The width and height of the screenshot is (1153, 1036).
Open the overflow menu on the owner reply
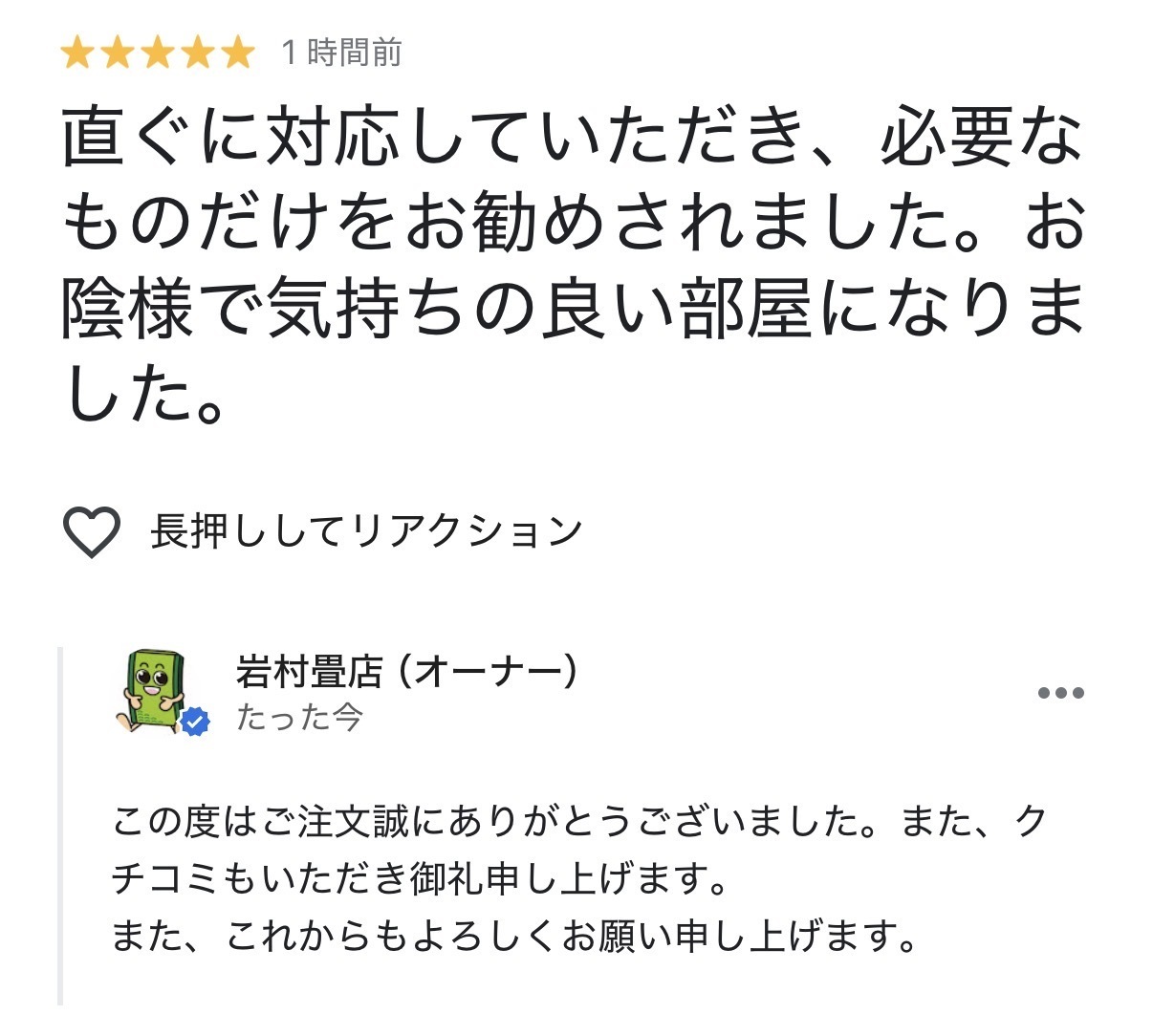pyautogui.click(x=1060, y=693)
